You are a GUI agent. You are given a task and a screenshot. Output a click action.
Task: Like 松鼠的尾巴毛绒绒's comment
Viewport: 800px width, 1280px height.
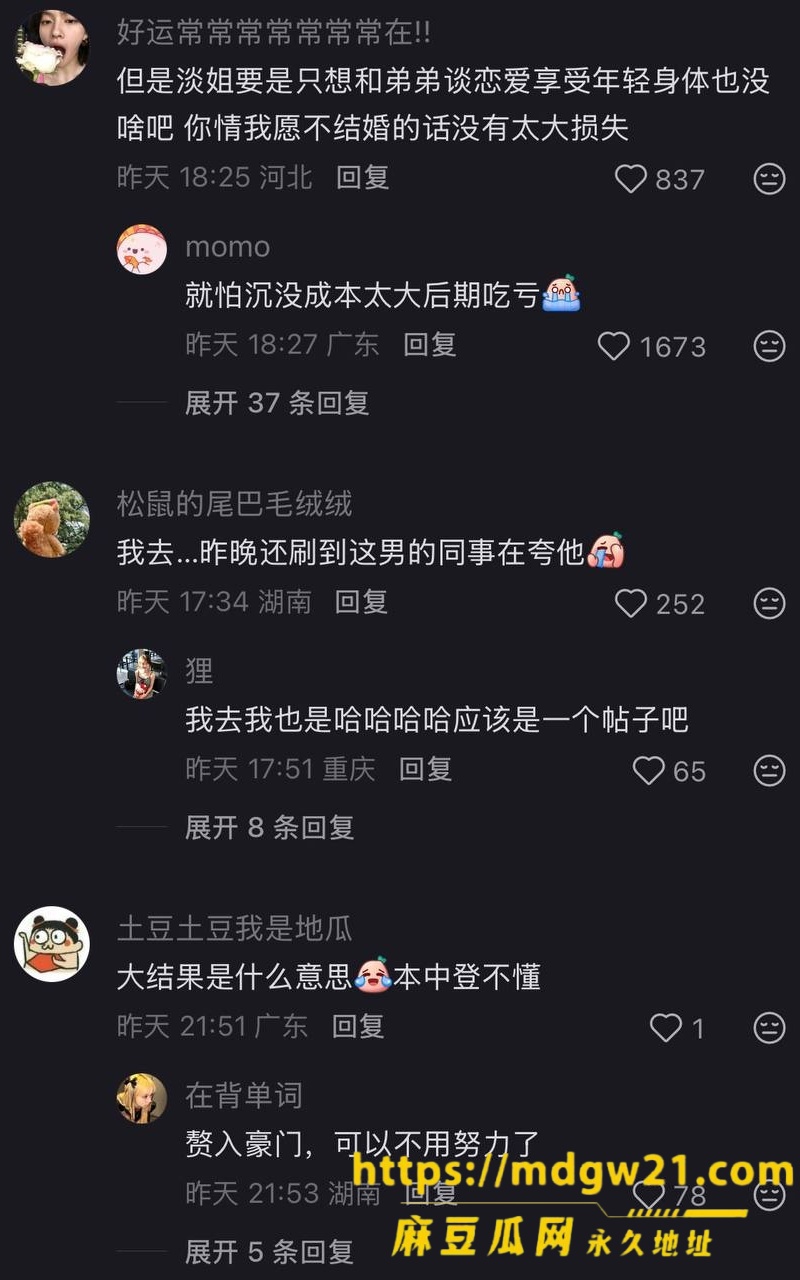click(630, 603)
